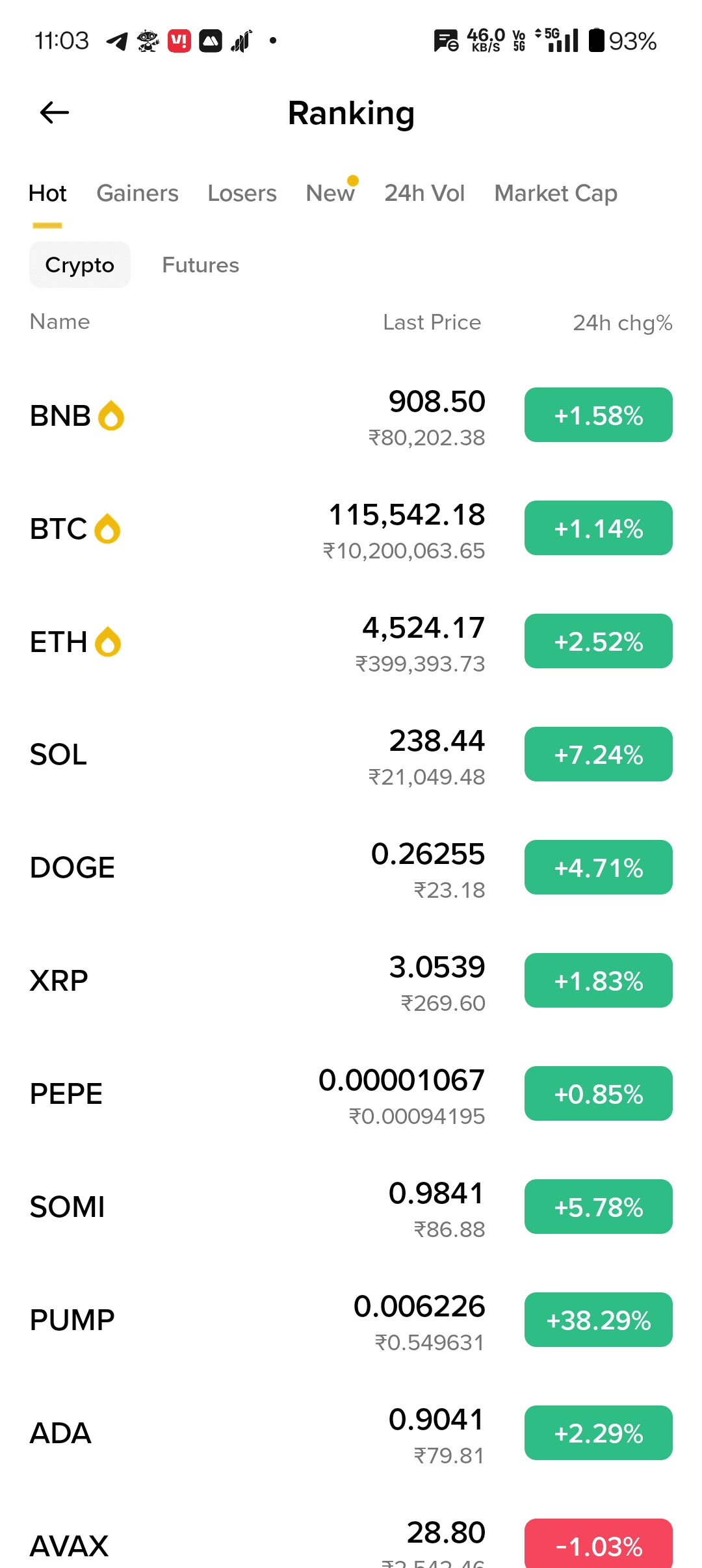Open the New listings tab
Image resolution: width=702 pixels, height=1568 pixels.
330,193
